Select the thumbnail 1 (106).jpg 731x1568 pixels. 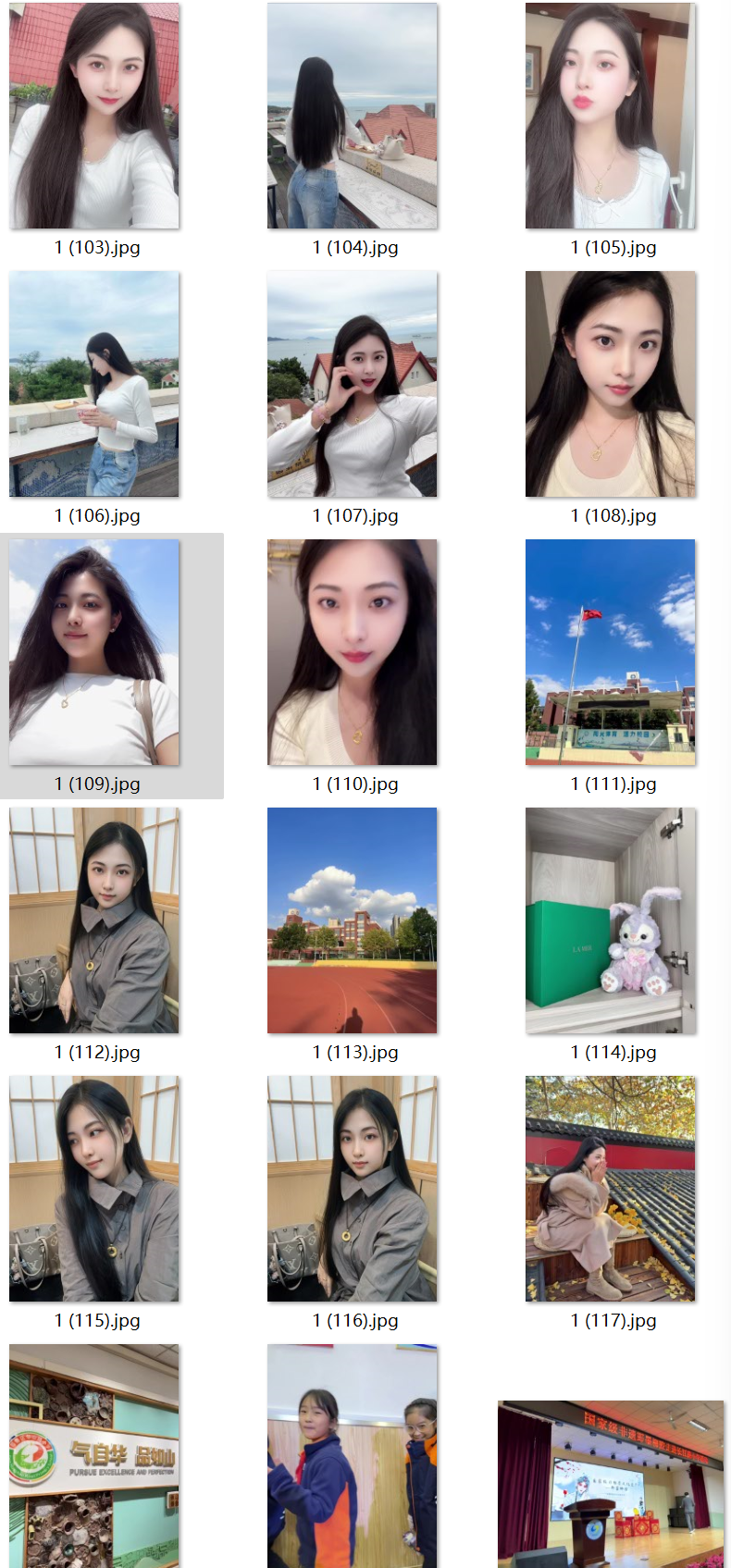click(93, 384)
